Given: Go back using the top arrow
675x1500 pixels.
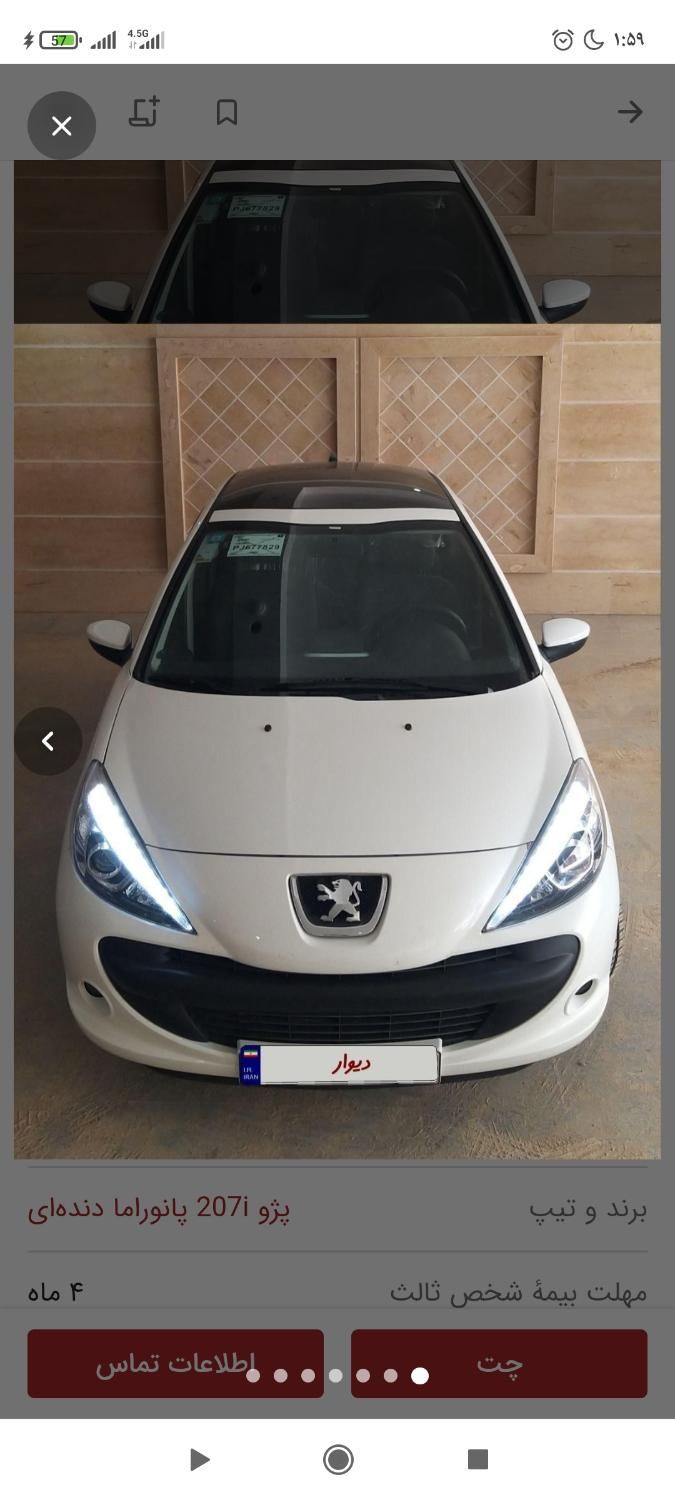Looking at the screenshot, I should 629,112.
